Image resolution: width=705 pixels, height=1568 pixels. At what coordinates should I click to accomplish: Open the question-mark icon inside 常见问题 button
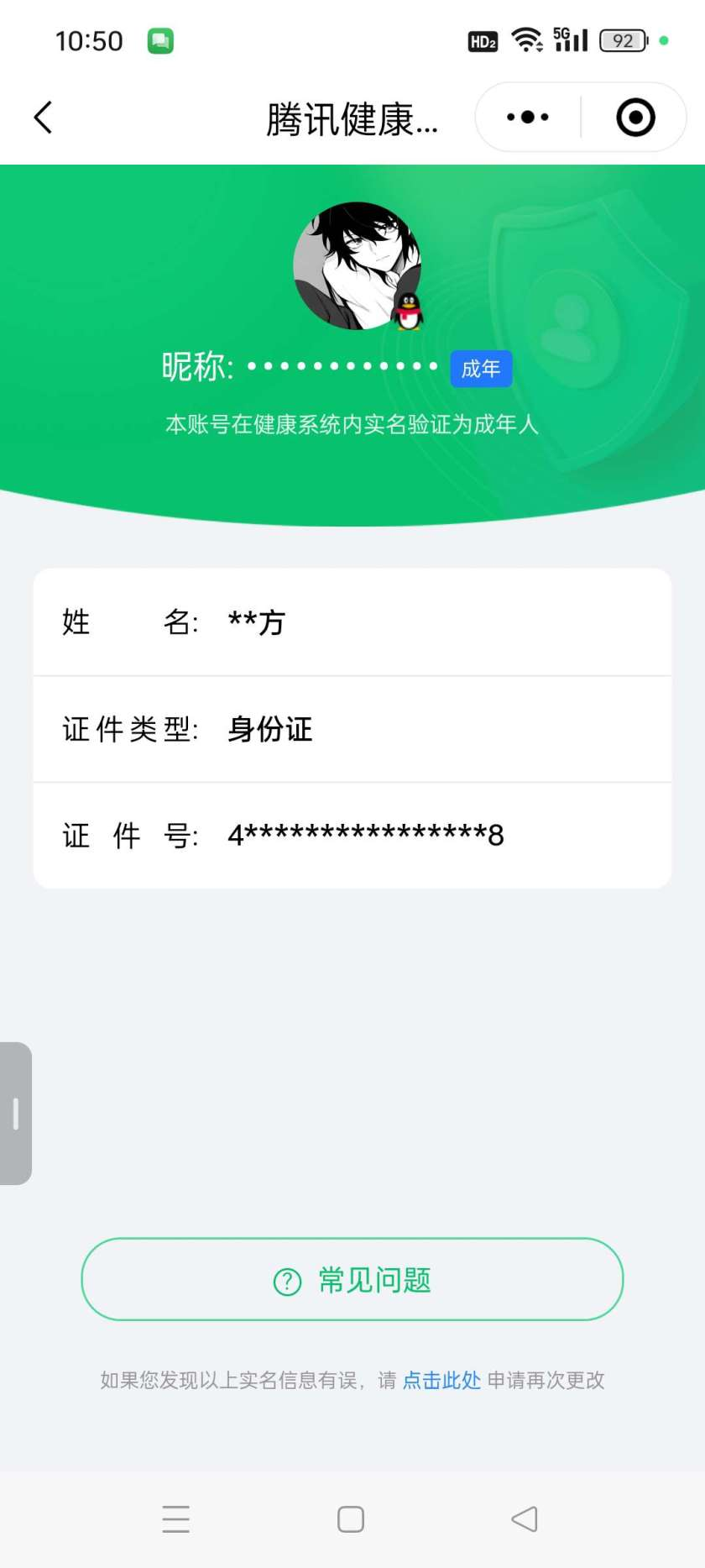pyautogui.click(x=285, y=1281)
